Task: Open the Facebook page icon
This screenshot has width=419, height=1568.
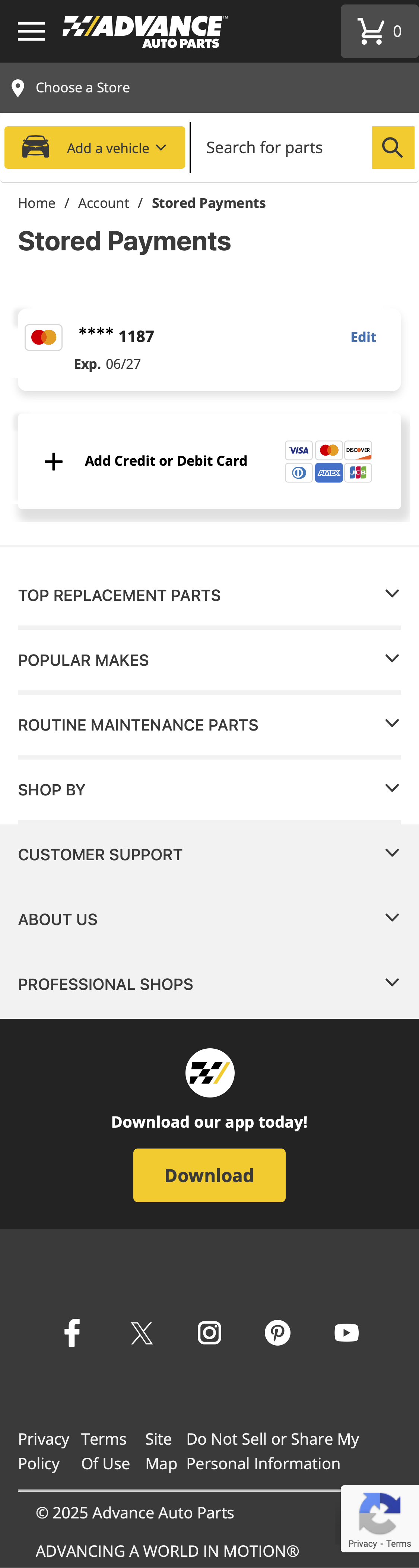Action: pos(72,1333)
